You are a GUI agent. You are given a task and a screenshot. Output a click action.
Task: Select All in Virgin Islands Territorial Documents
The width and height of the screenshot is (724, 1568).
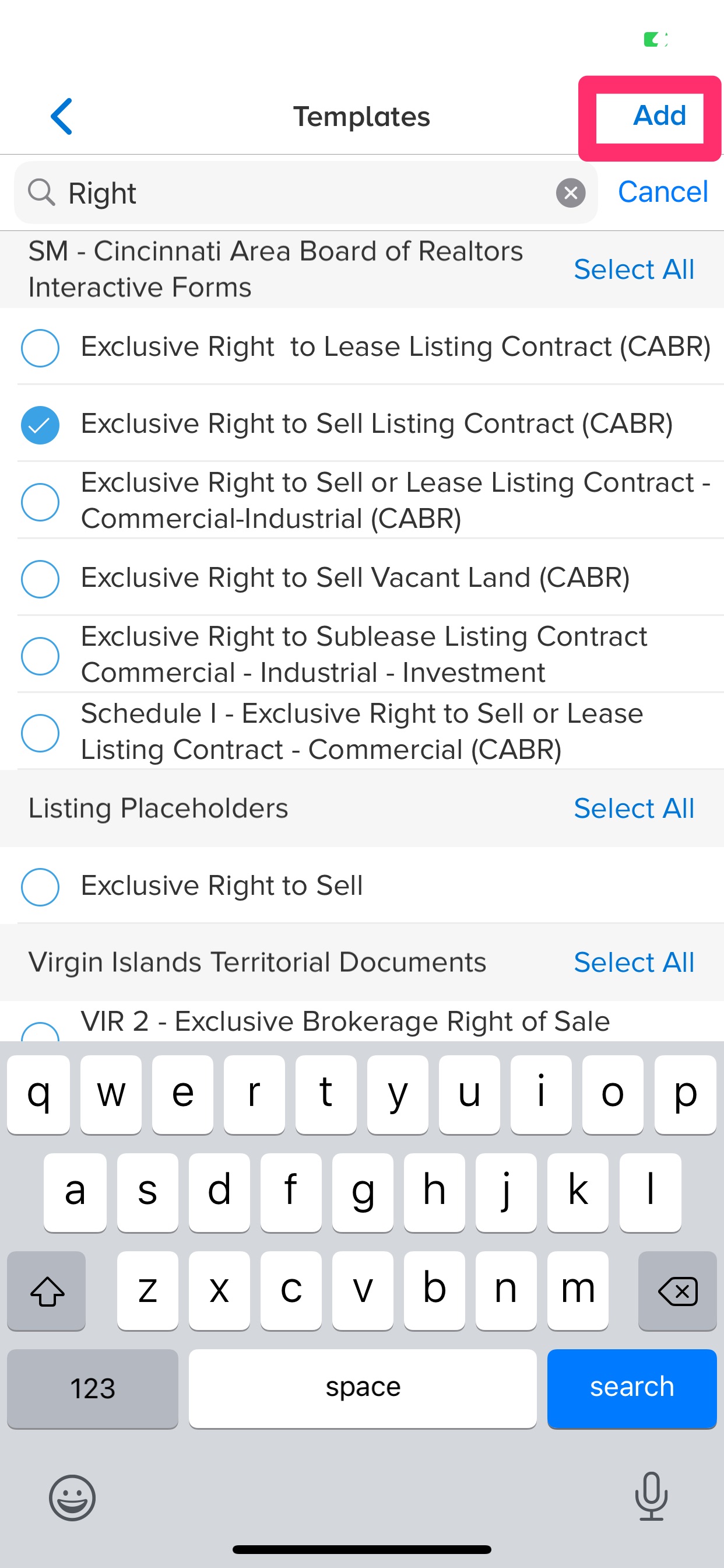coord(633,963)
